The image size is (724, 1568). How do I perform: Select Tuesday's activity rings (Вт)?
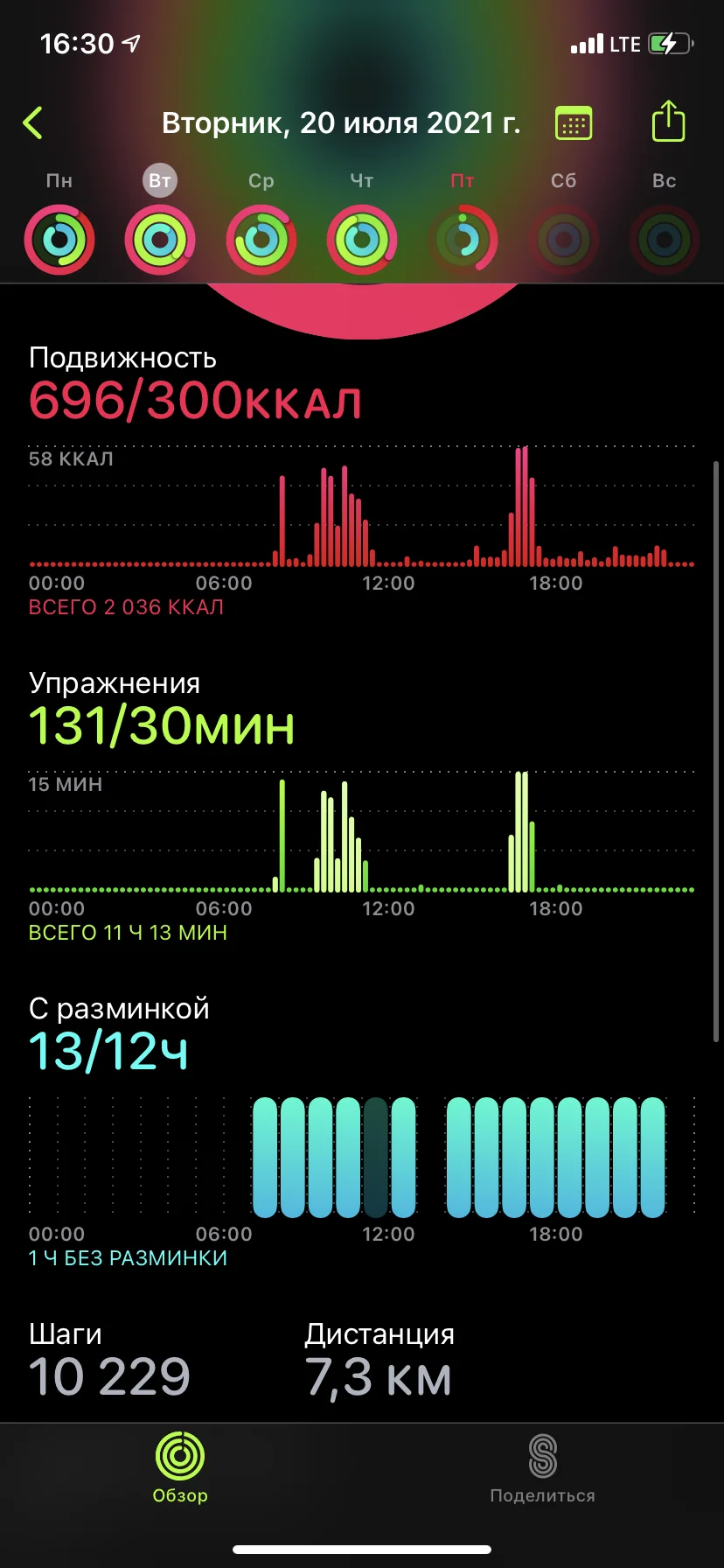click(160, 239)
